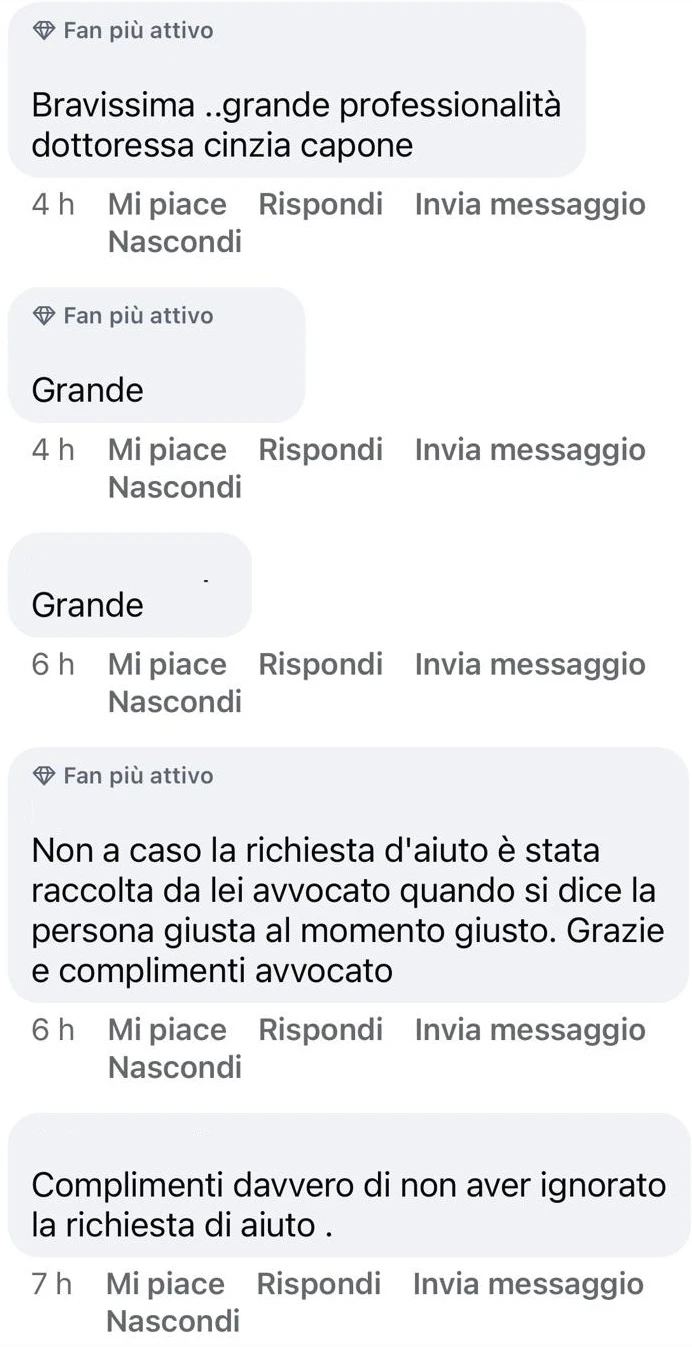Screen dimensions: 692x1347
Task: Hide the "Grande" comment from 6 h ago
Action: click(x=174, y=702)
